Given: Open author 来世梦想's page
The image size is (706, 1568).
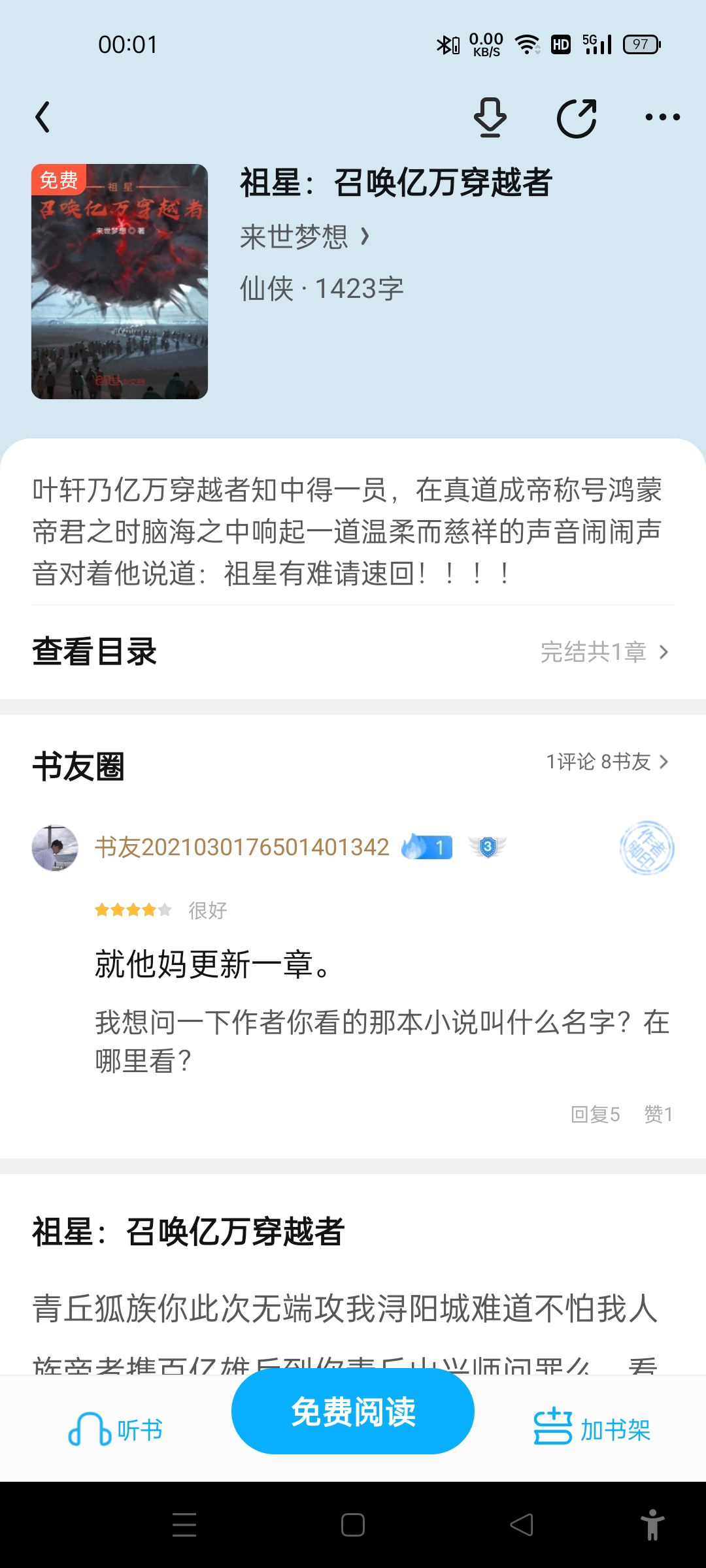Looking at the screenshot, I should click(x=304, y=237).
